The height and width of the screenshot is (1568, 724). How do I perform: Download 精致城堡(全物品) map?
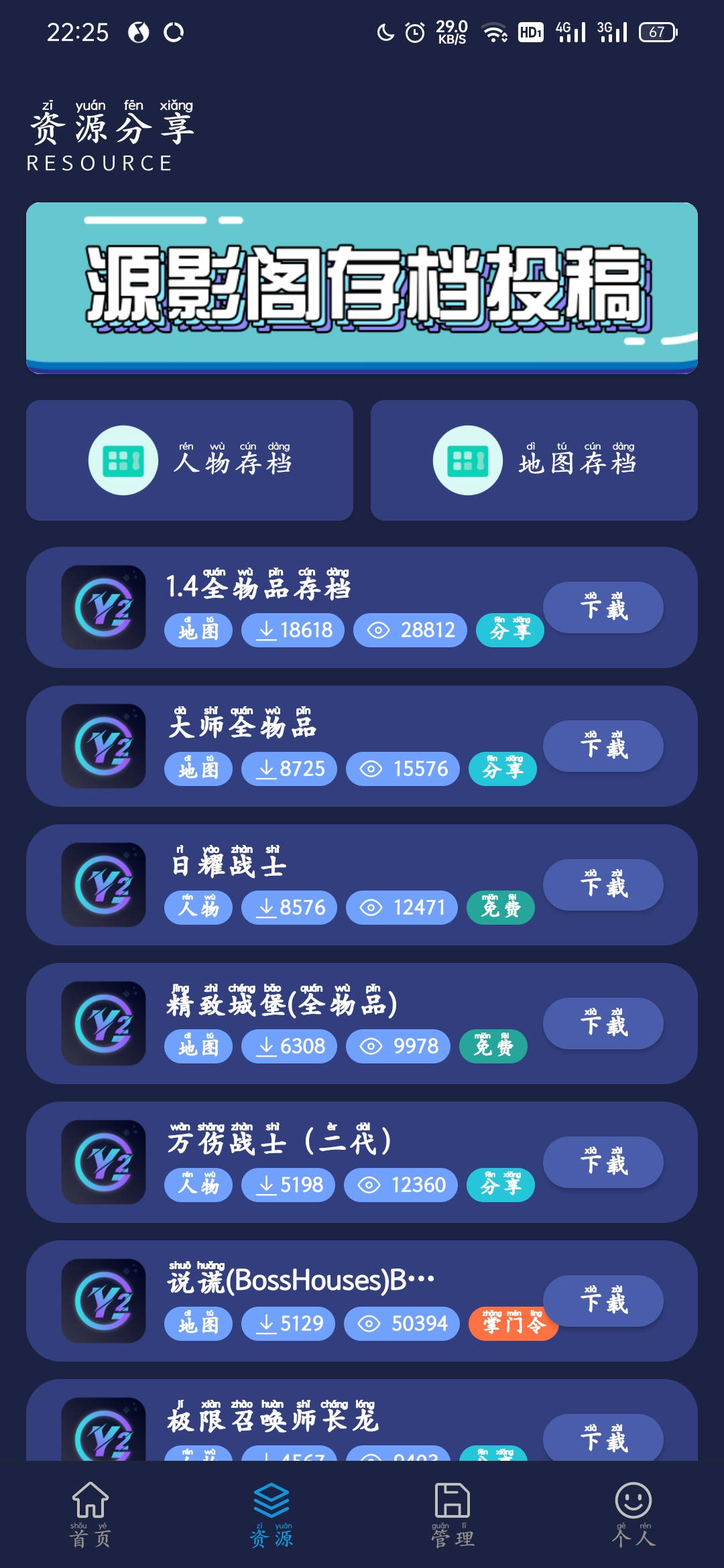coord(603,1024)
